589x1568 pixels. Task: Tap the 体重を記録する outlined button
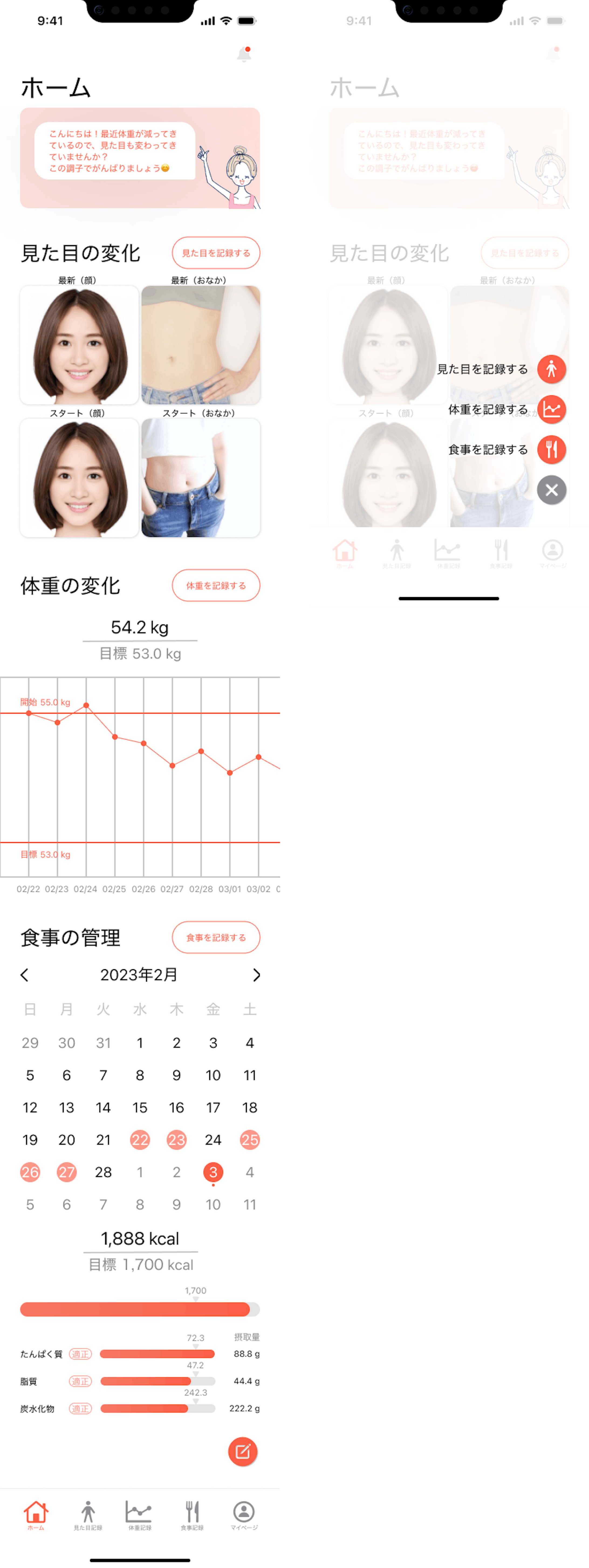tap(215, 585)
